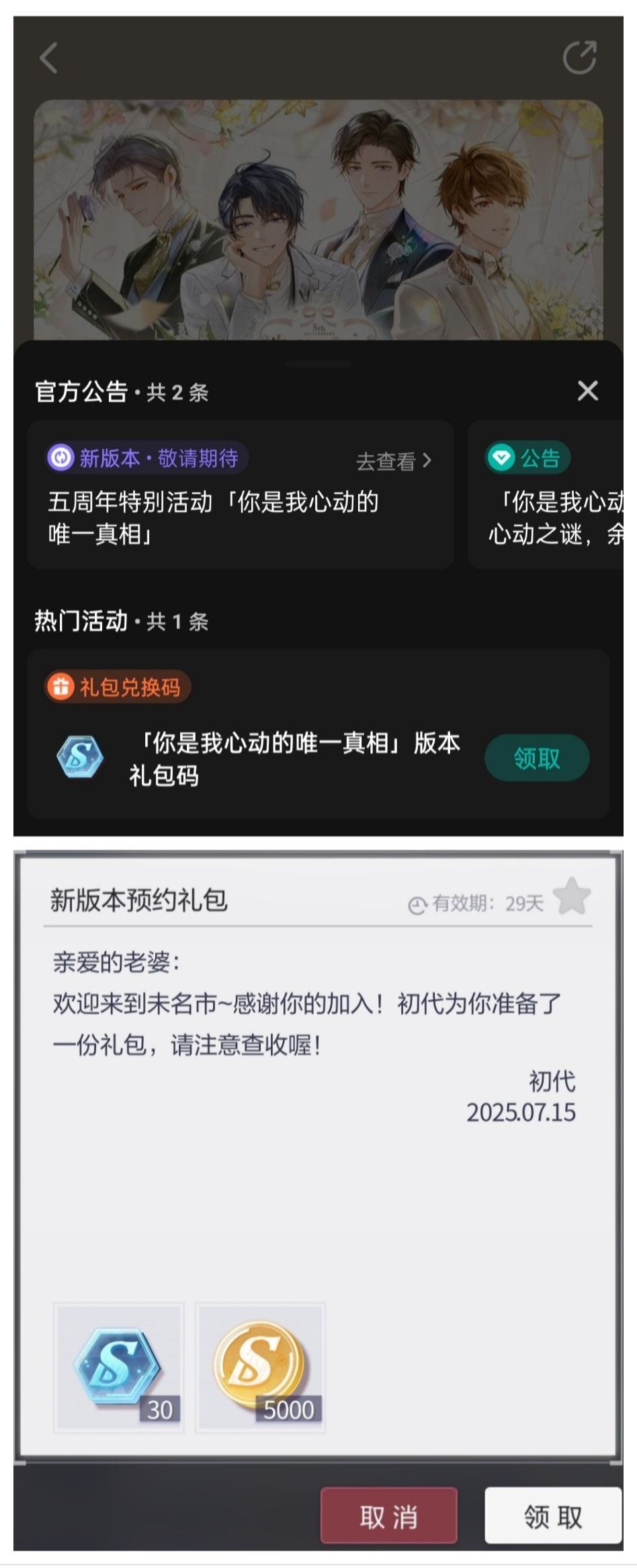Tap the clock icon beside 有效期 29天
Image resolution: width=637 pixels, height=1568 pixels.
pyautogui.click(x=418, y=904)
